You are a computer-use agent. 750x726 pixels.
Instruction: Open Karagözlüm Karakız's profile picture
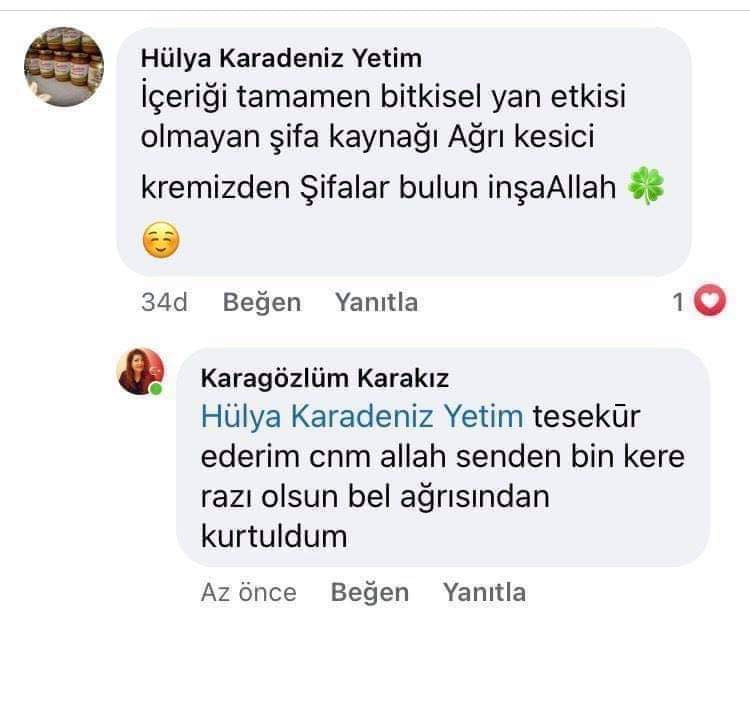point(140,371)
